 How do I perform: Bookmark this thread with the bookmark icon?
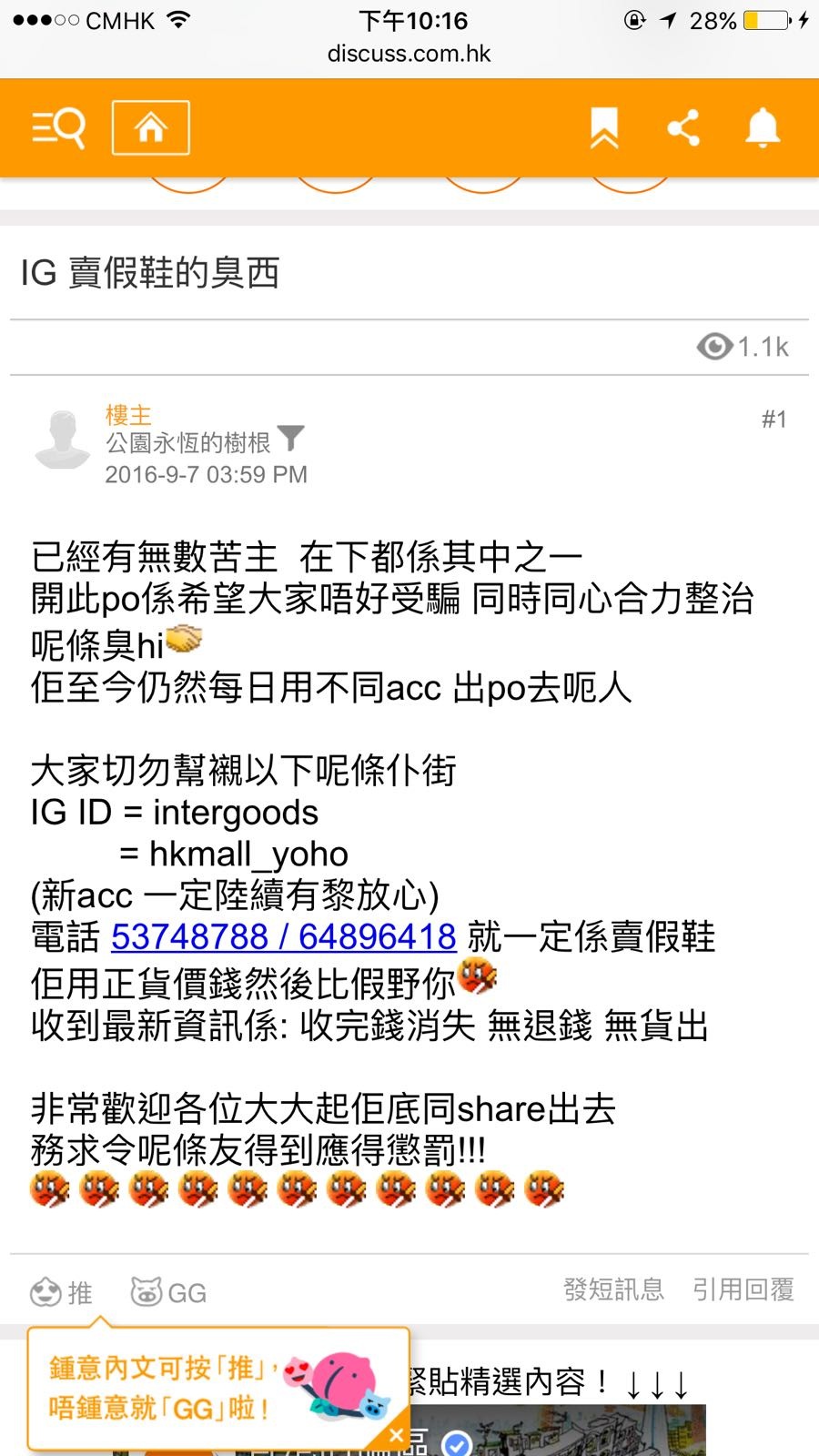[x=604, y=126]
